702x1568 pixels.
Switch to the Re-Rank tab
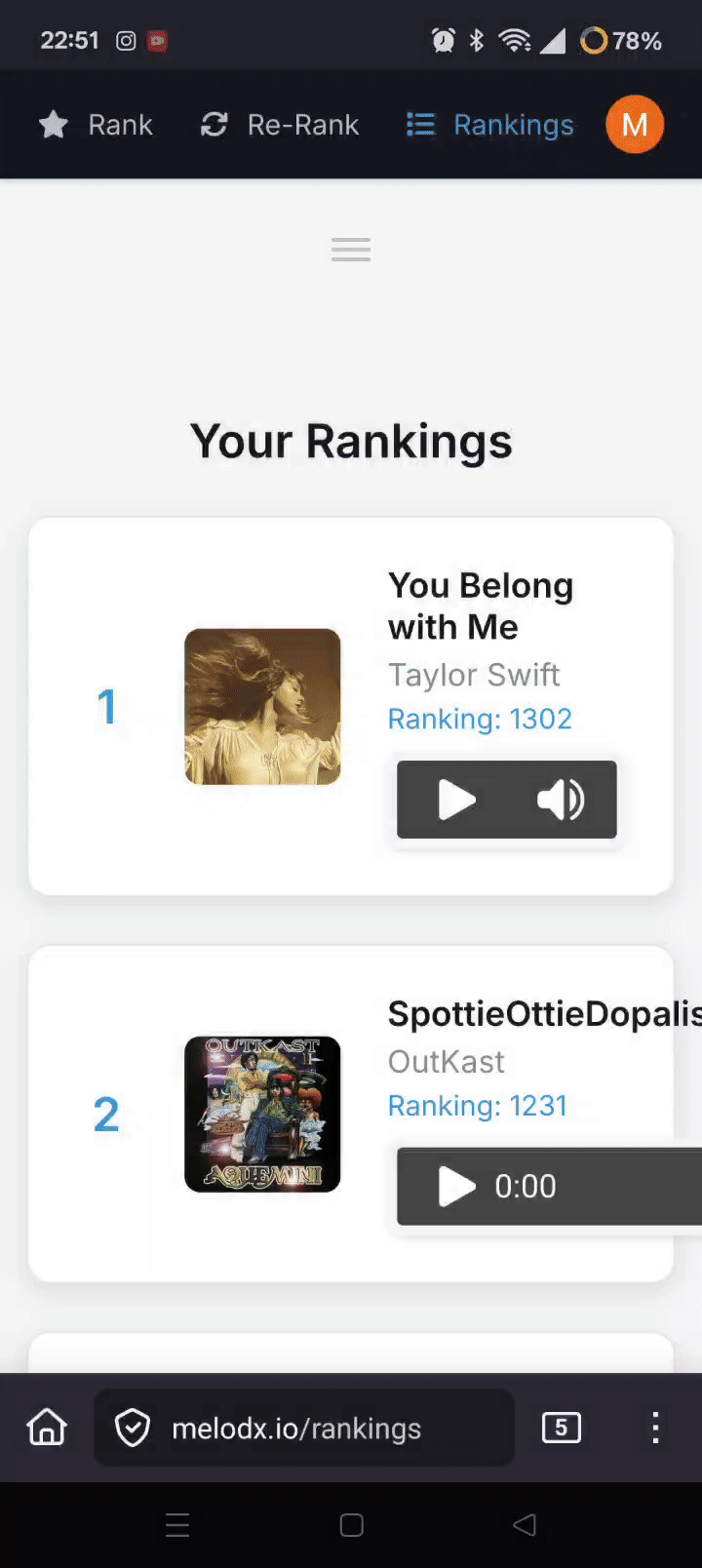[280, 125]
